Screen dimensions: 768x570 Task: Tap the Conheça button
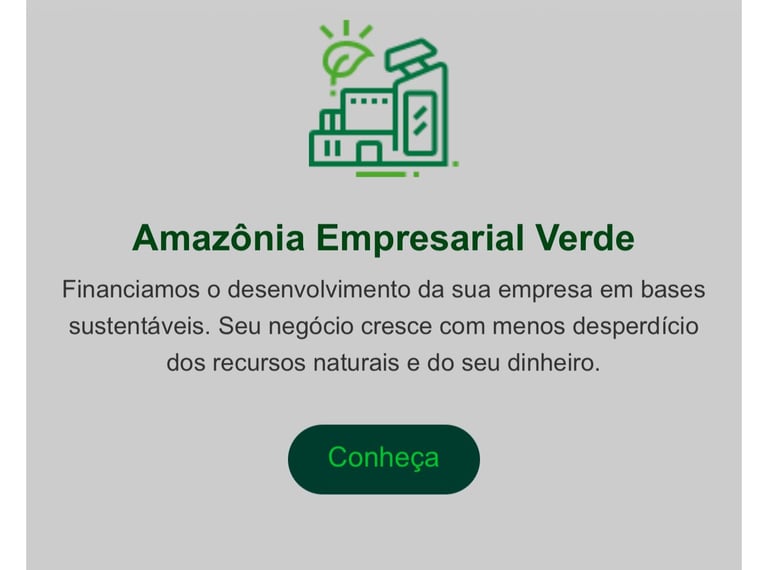384,459
